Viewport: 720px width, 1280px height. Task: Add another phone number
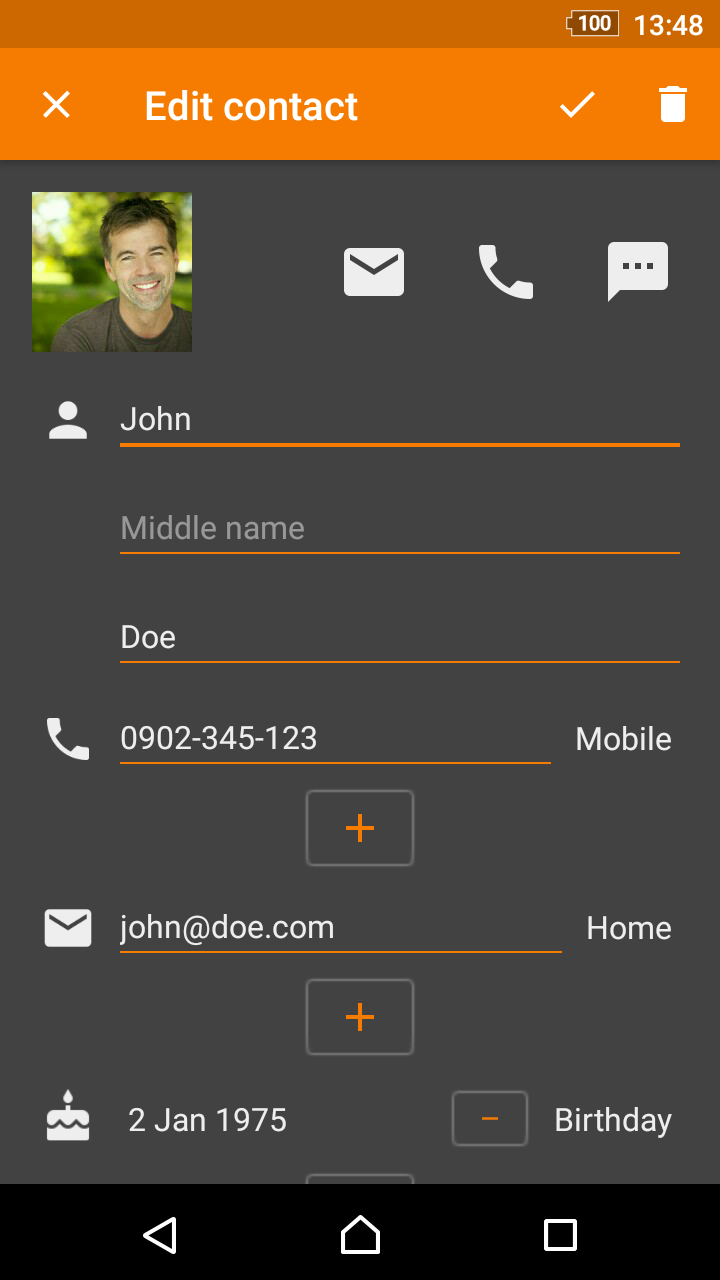click(360, 828)
